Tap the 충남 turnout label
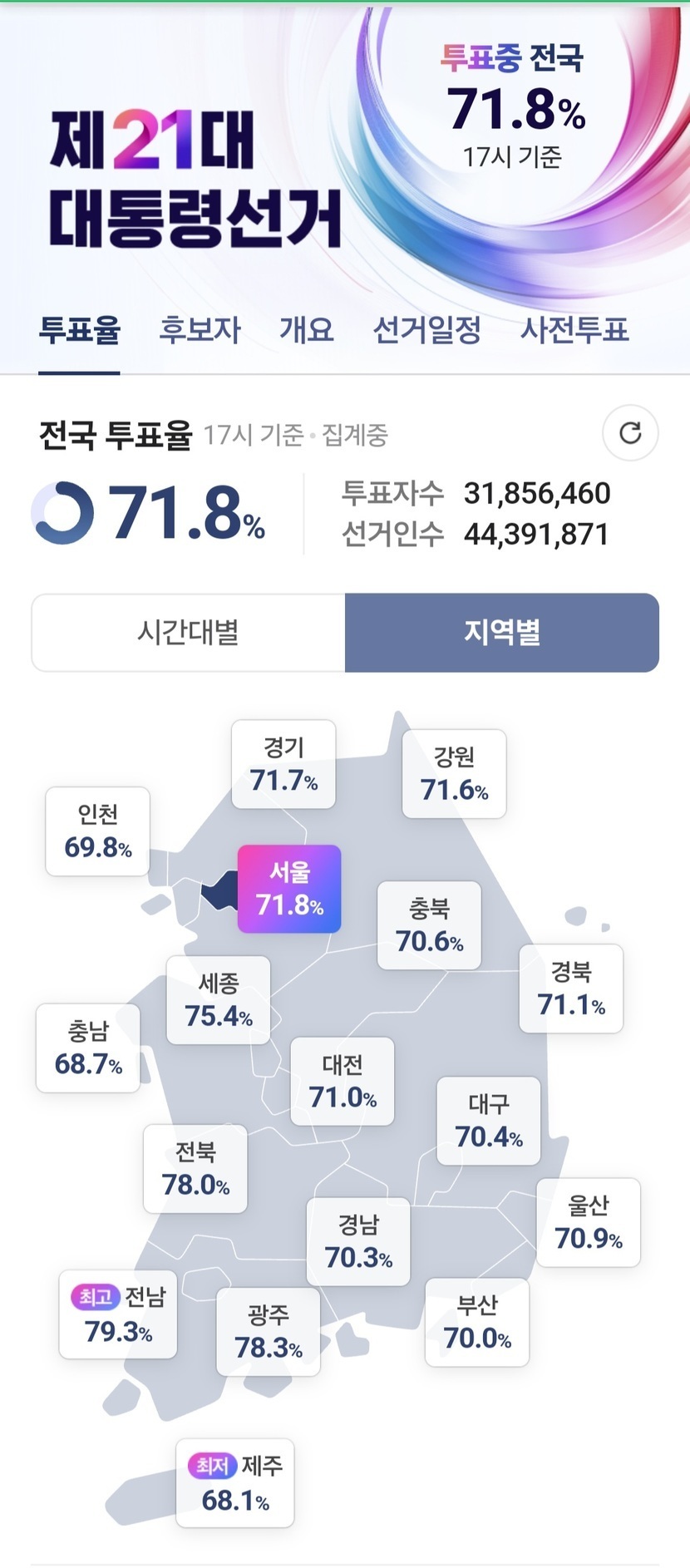The image size is (690, 1568). coord(88,1048)
